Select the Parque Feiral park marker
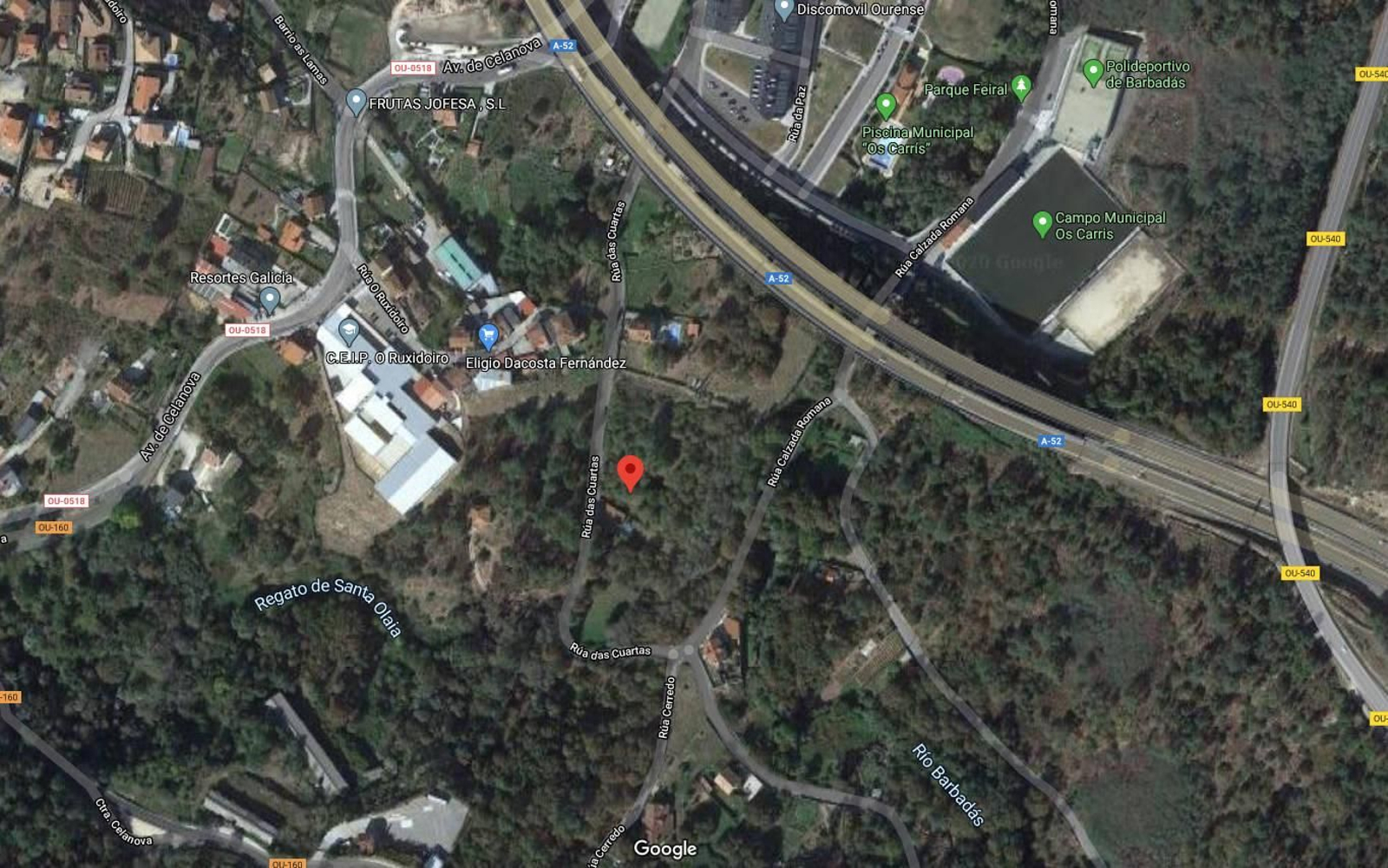 pos(1022,87)
